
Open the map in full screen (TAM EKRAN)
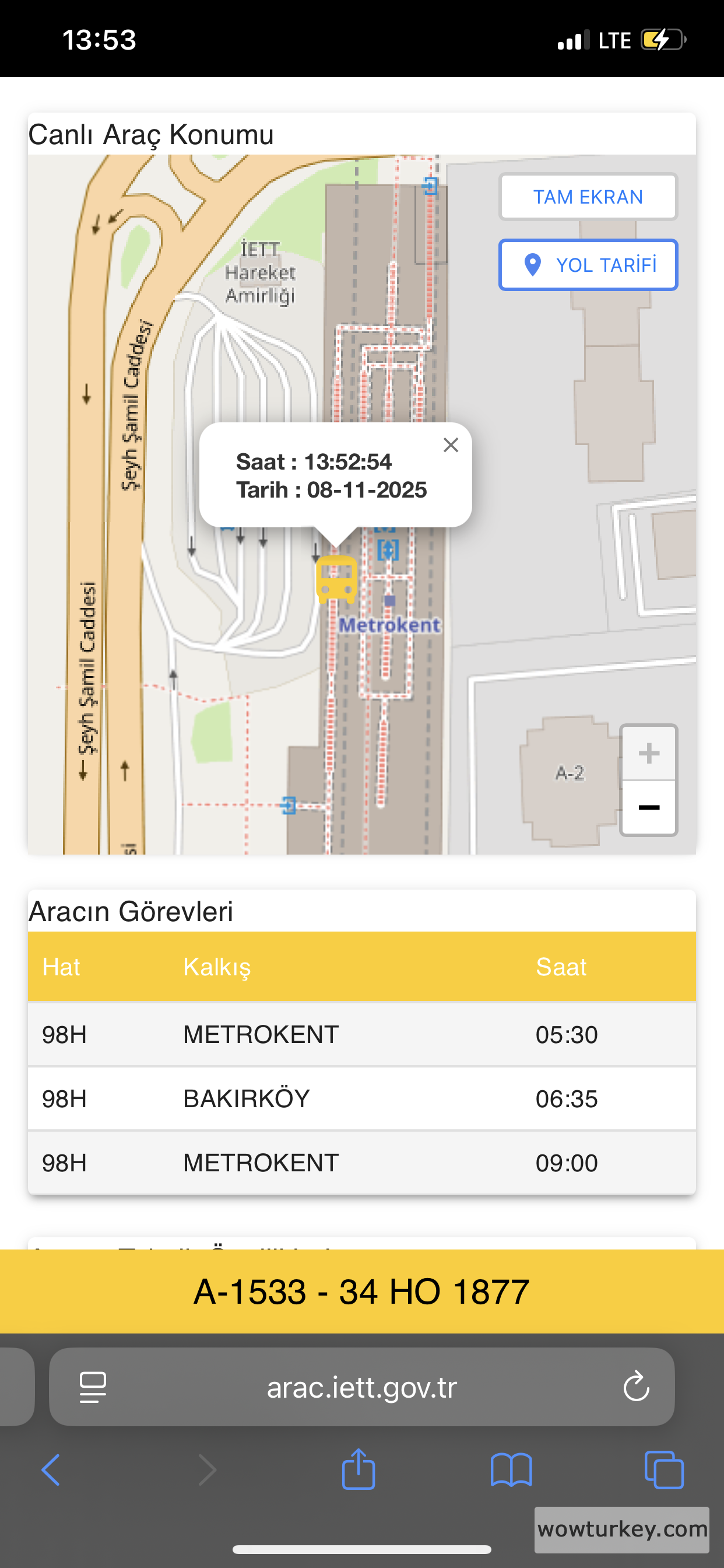[x=588, y=197]
